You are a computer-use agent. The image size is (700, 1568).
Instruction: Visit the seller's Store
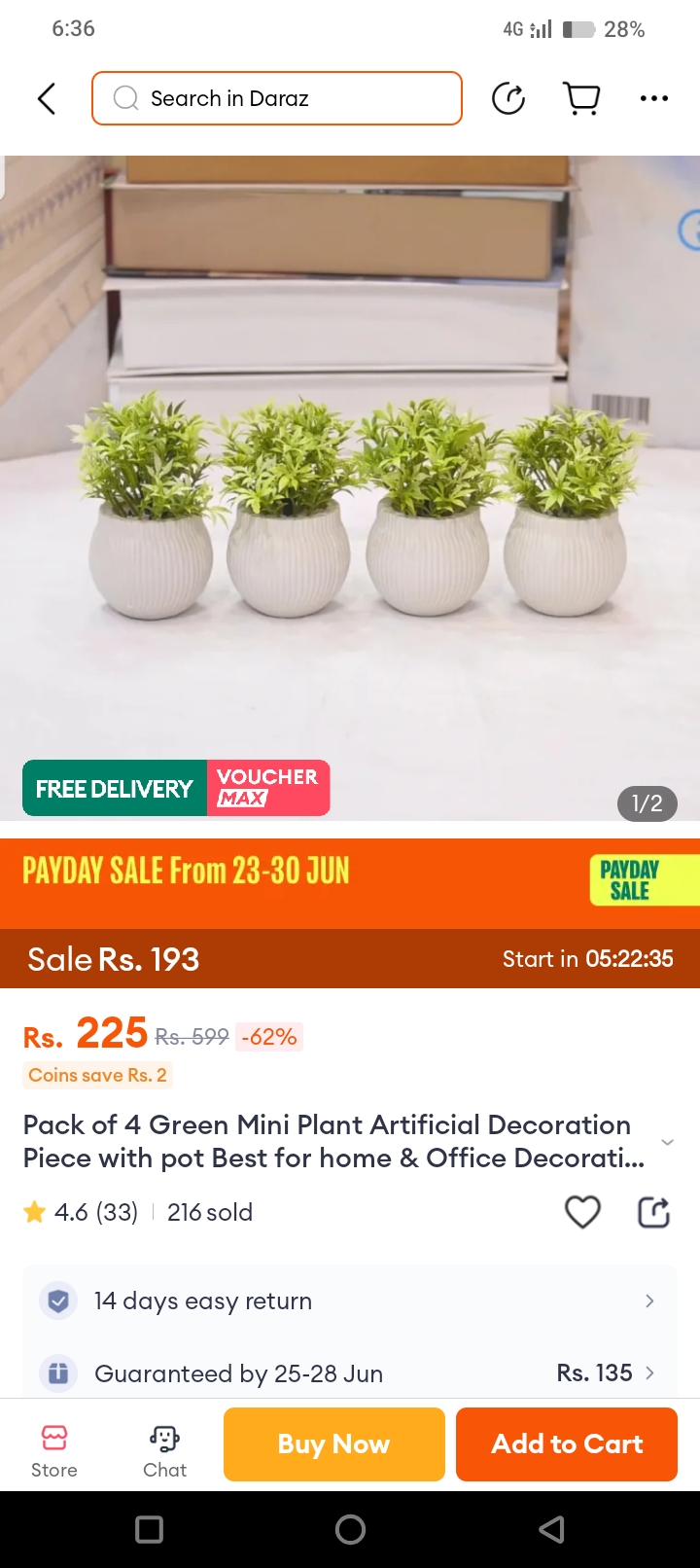coord(54,1450)
